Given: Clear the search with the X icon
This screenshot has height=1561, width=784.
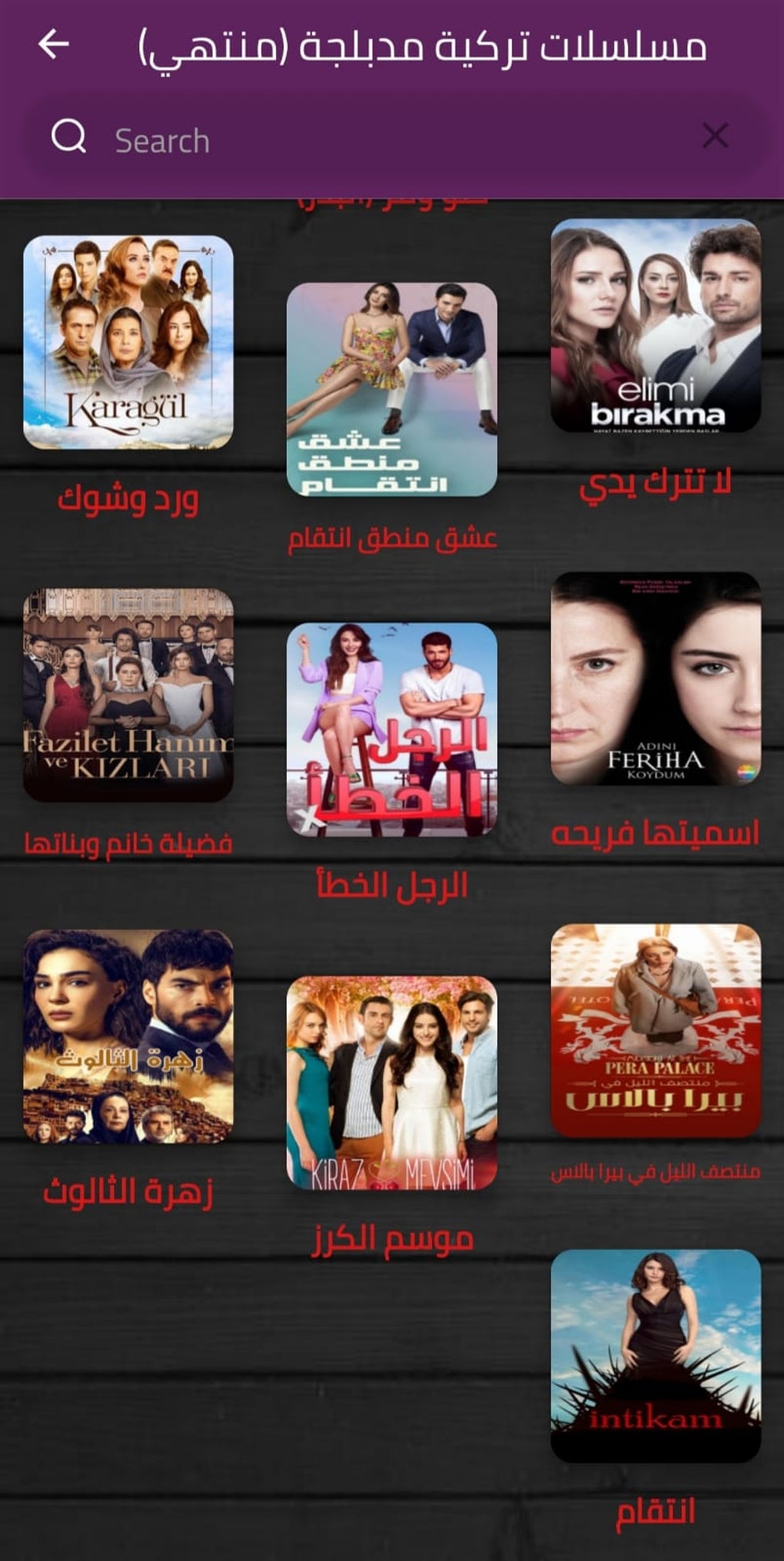Looking at the screenshot, I should (715, 136).
